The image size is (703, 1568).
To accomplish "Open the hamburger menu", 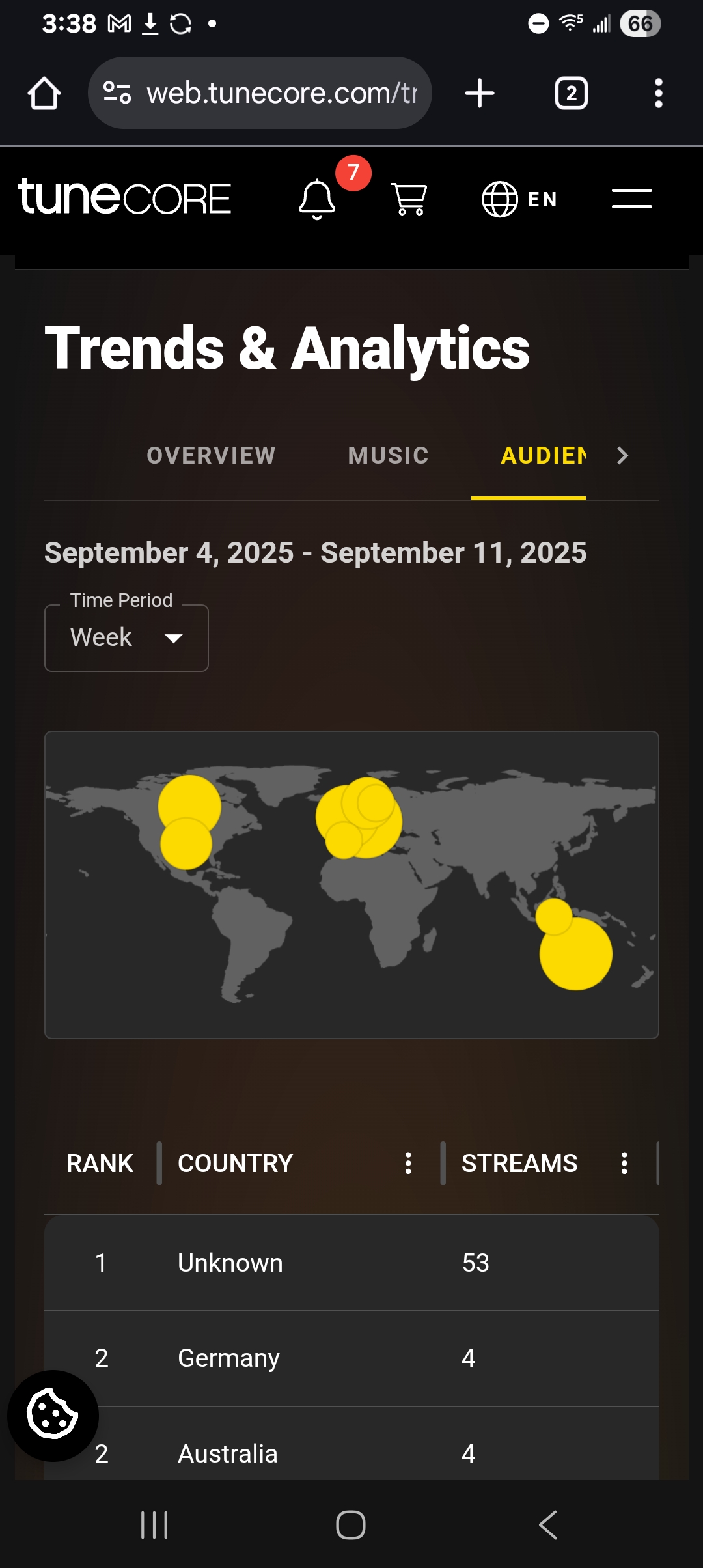I will (631, 199).
